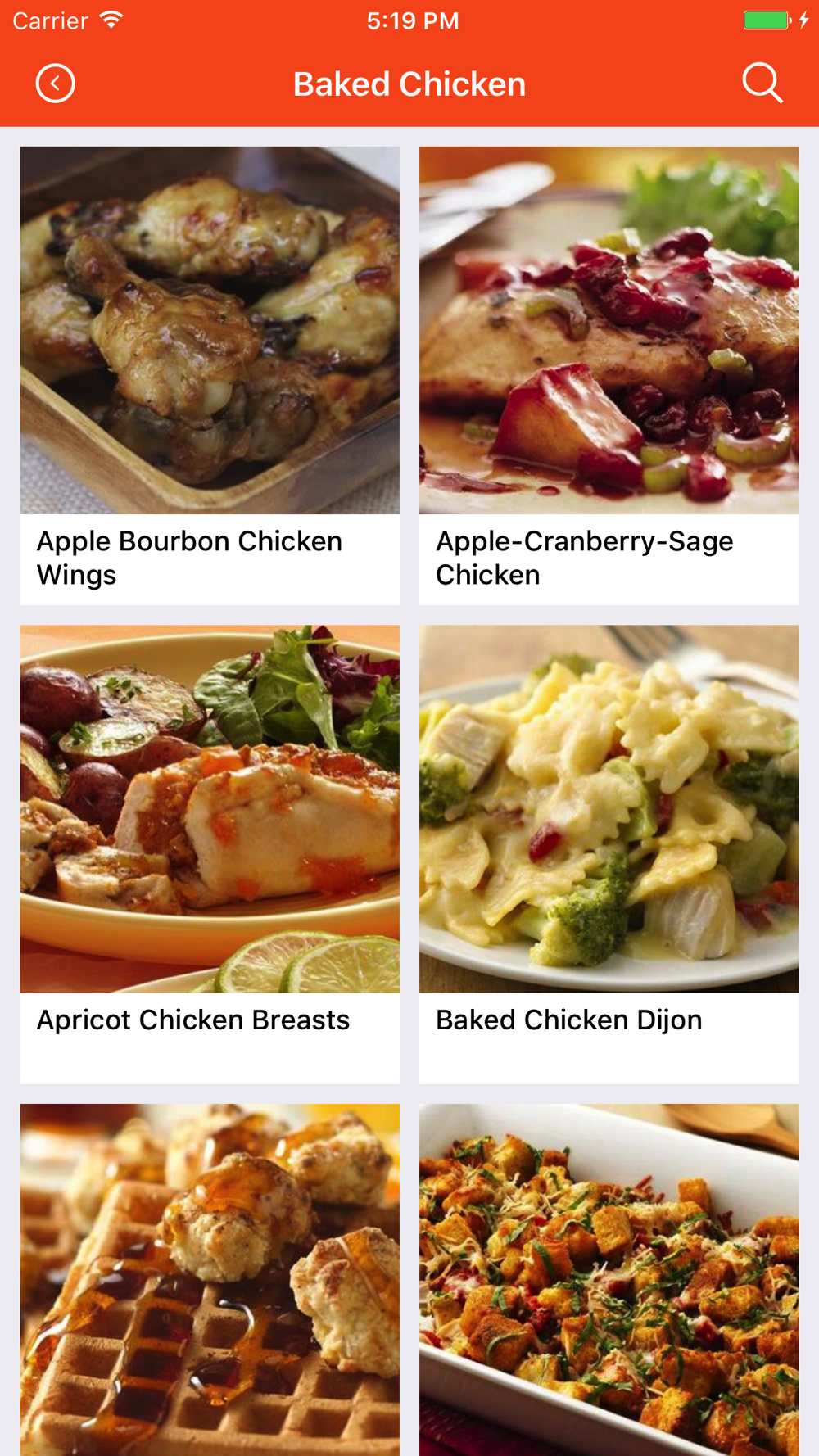Open the Apple-Cranberry-Sage Chicken recipe
819x1456 pixels.
coord(609,376)
